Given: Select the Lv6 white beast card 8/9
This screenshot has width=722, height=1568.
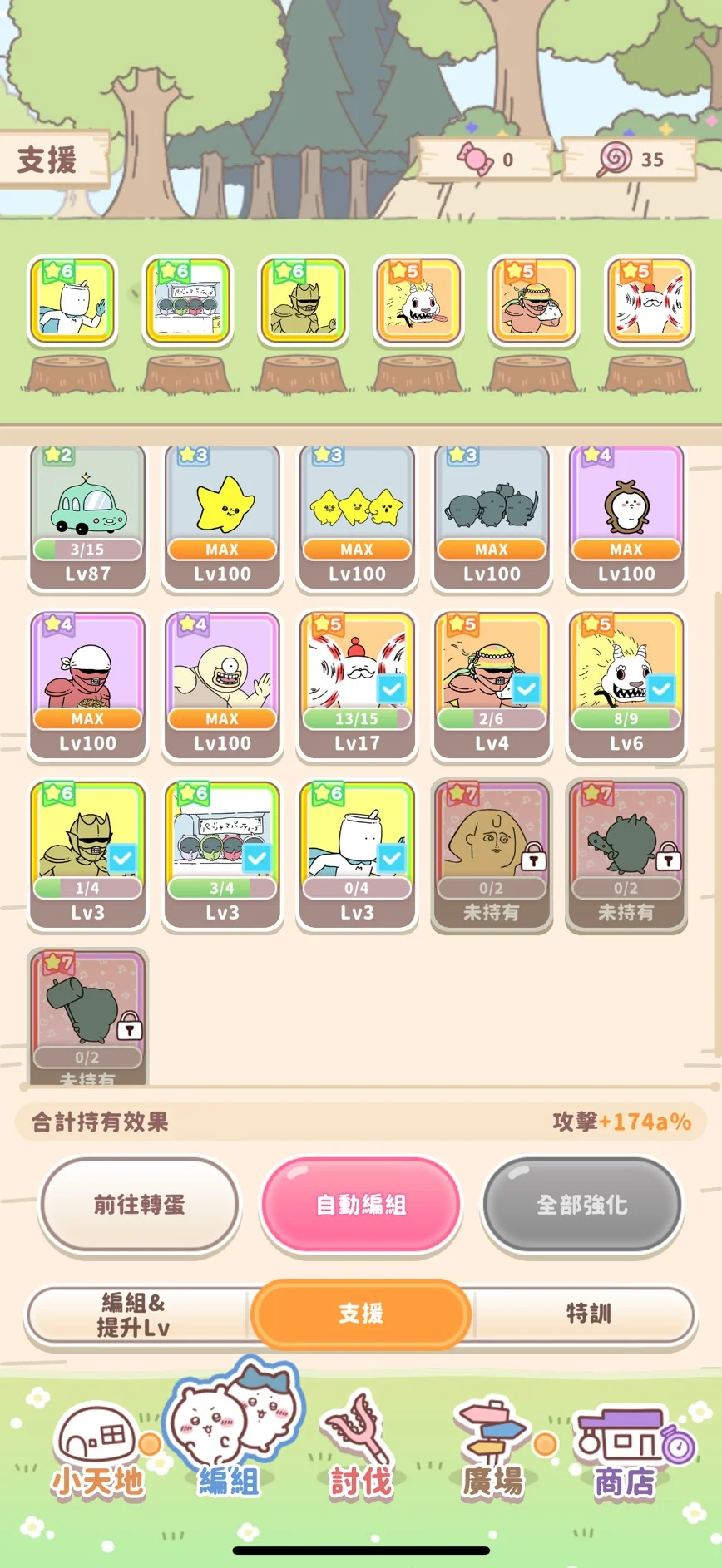Looking at the screenshot, I should point(626,686).
